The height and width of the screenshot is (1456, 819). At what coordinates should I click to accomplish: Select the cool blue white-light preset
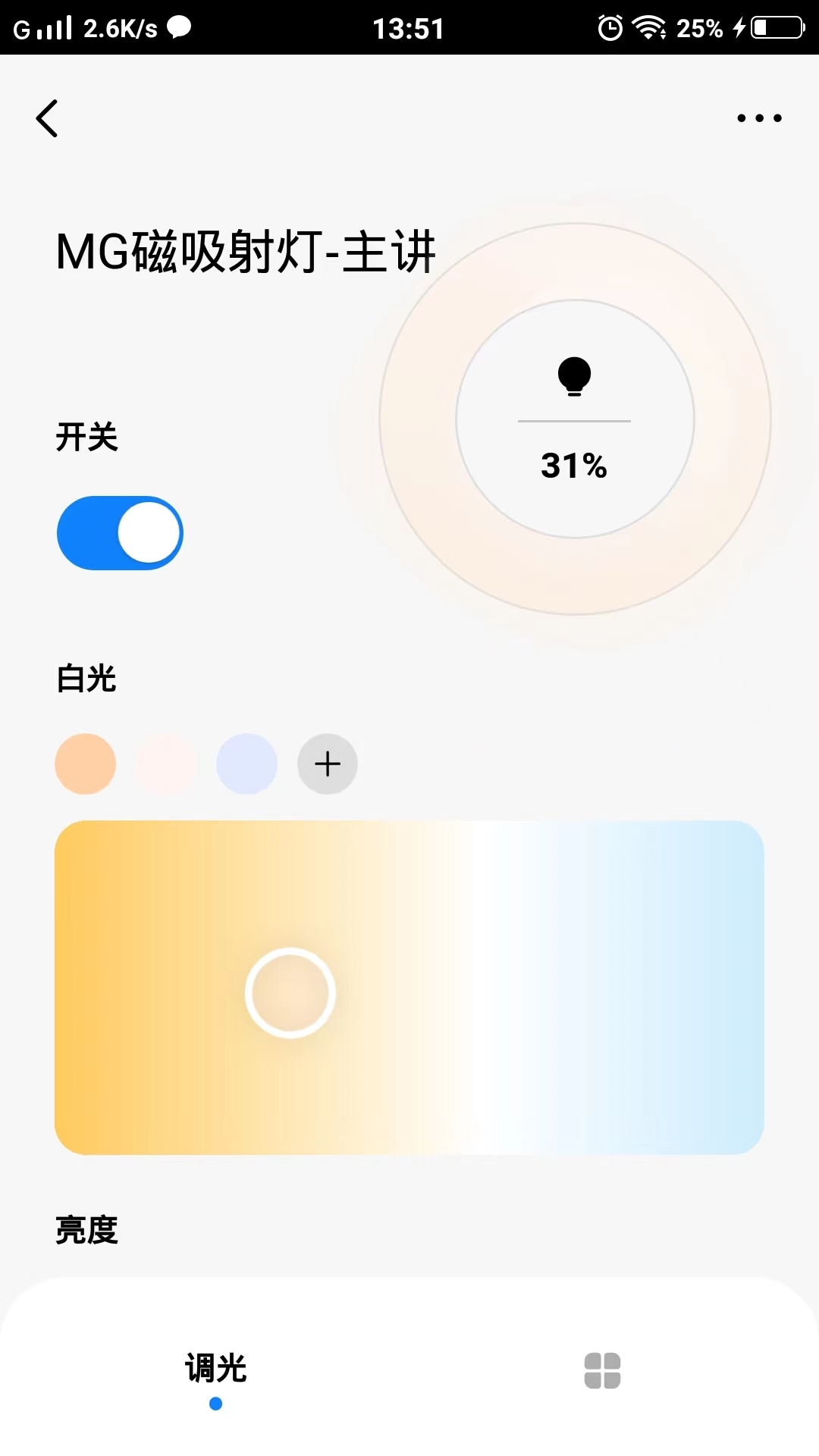pyautogui.click(x=246, y=764)
